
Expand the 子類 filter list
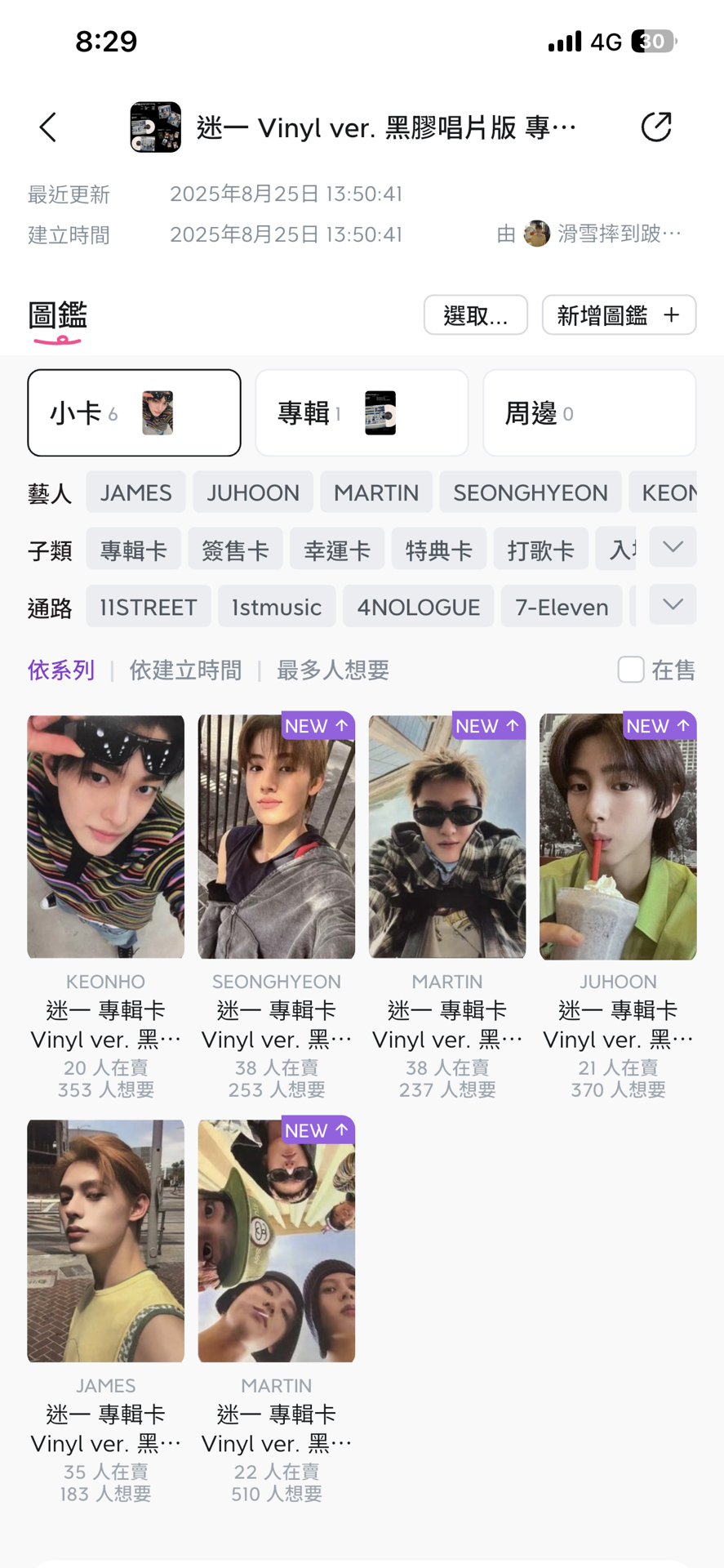(x=673, y=547)
